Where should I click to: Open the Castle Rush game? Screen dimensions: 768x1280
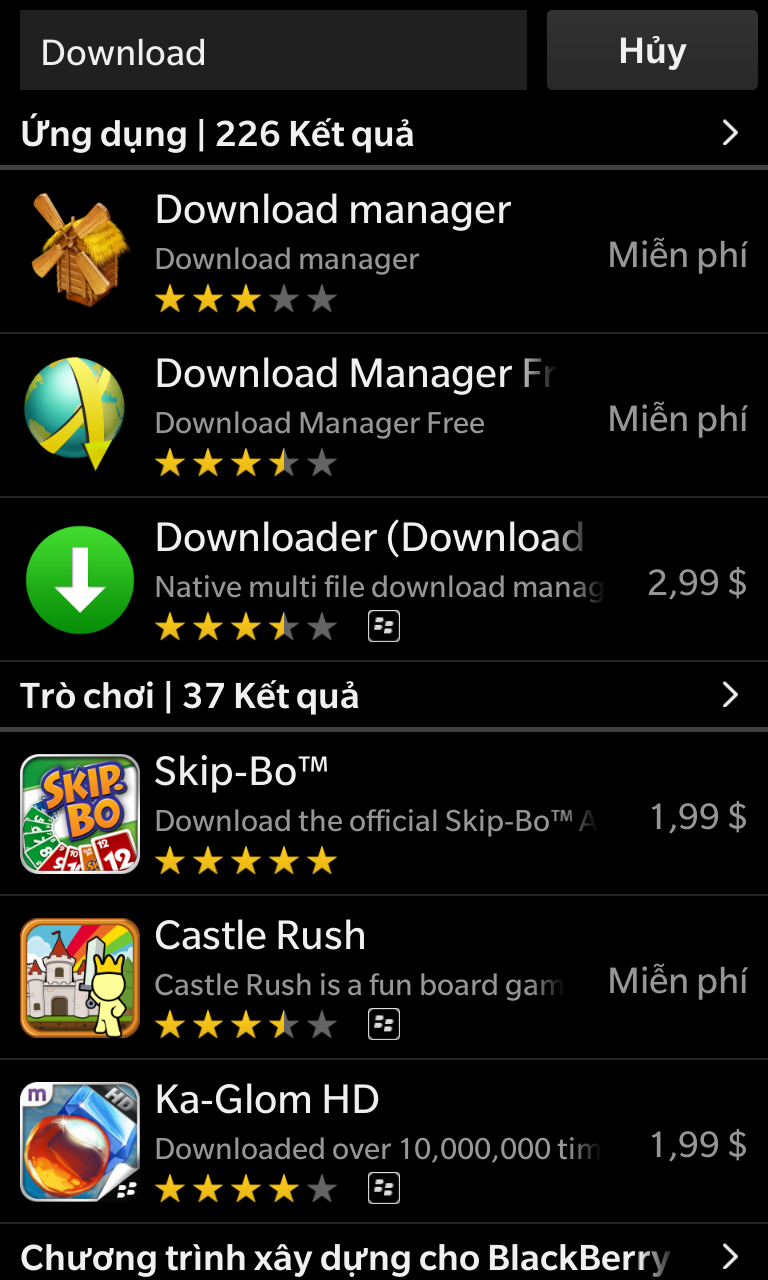[x=384, y=977]
